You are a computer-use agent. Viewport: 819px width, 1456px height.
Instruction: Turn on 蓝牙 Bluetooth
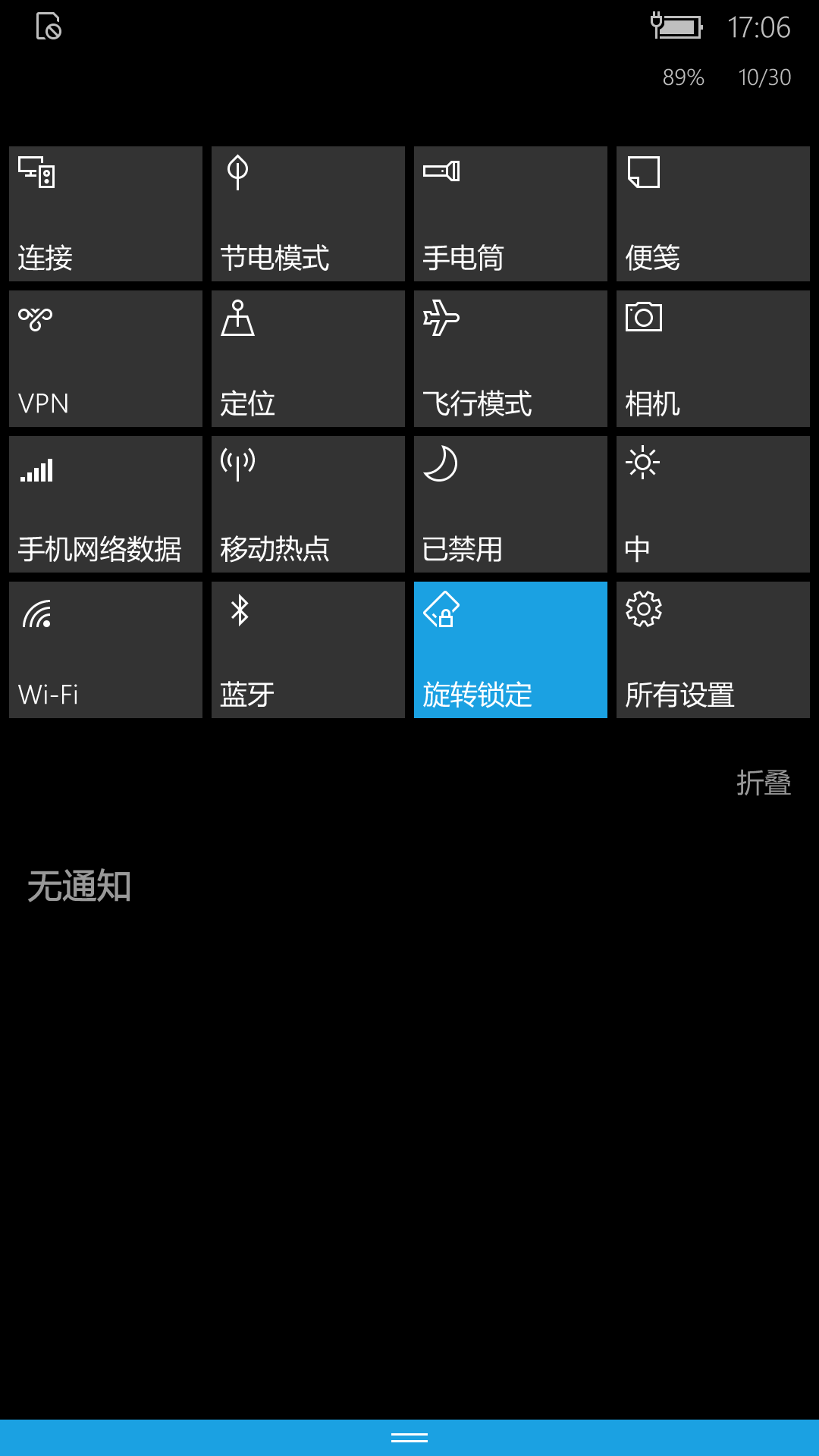coord(308,650)
